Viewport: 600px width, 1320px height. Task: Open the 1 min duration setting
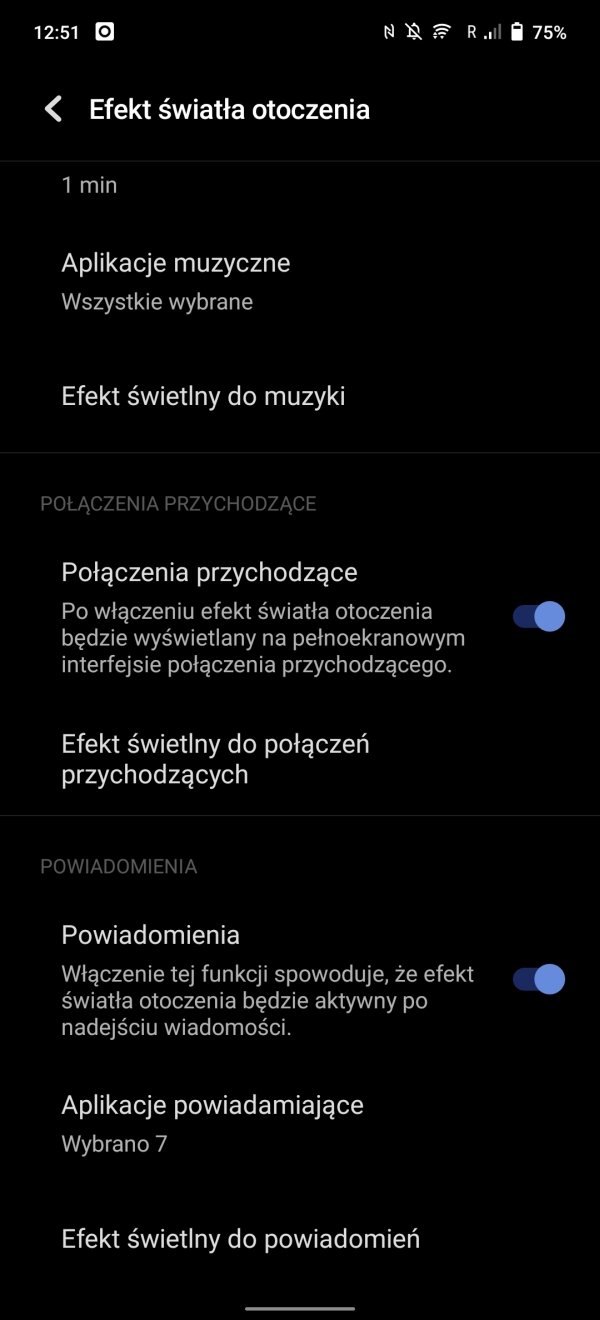click(x=300, y=186)
